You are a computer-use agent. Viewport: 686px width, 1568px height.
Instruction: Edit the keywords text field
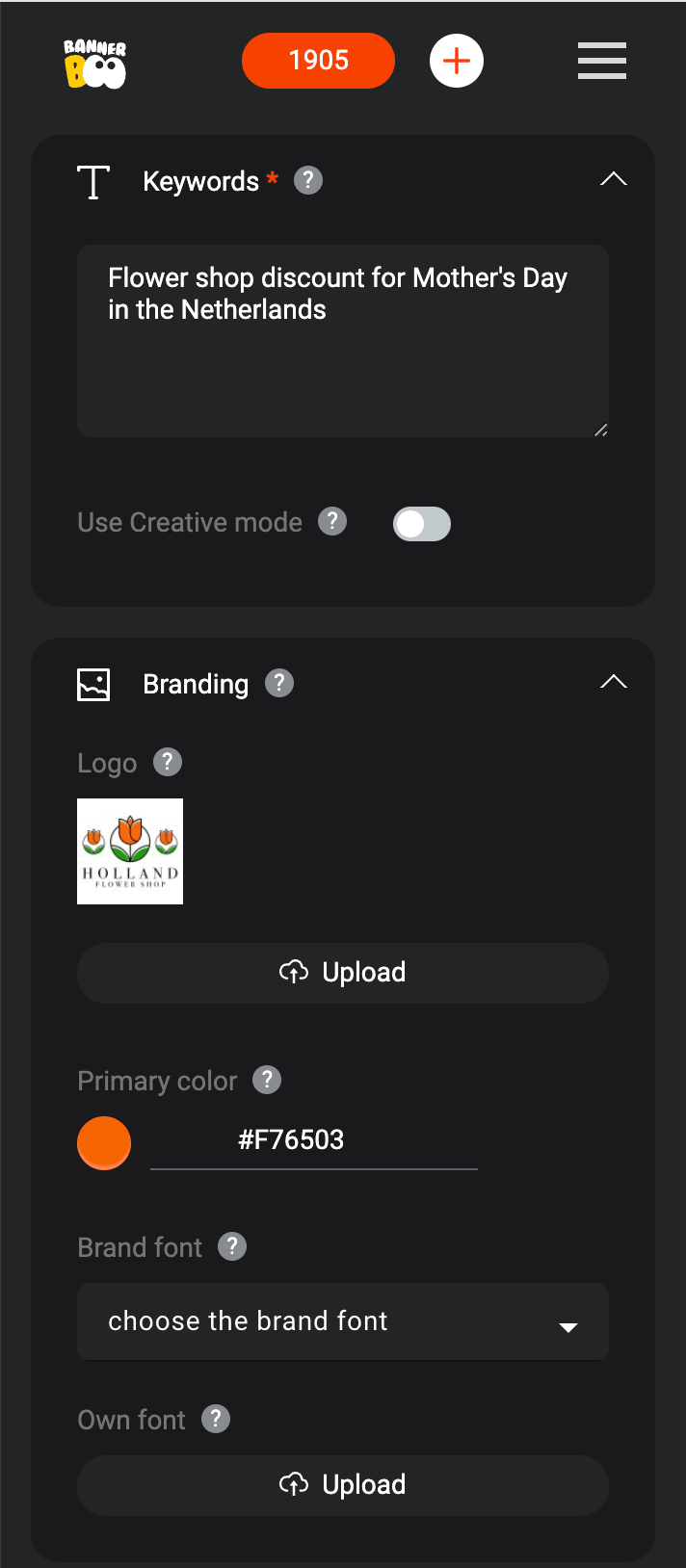(x=343, y=341)
